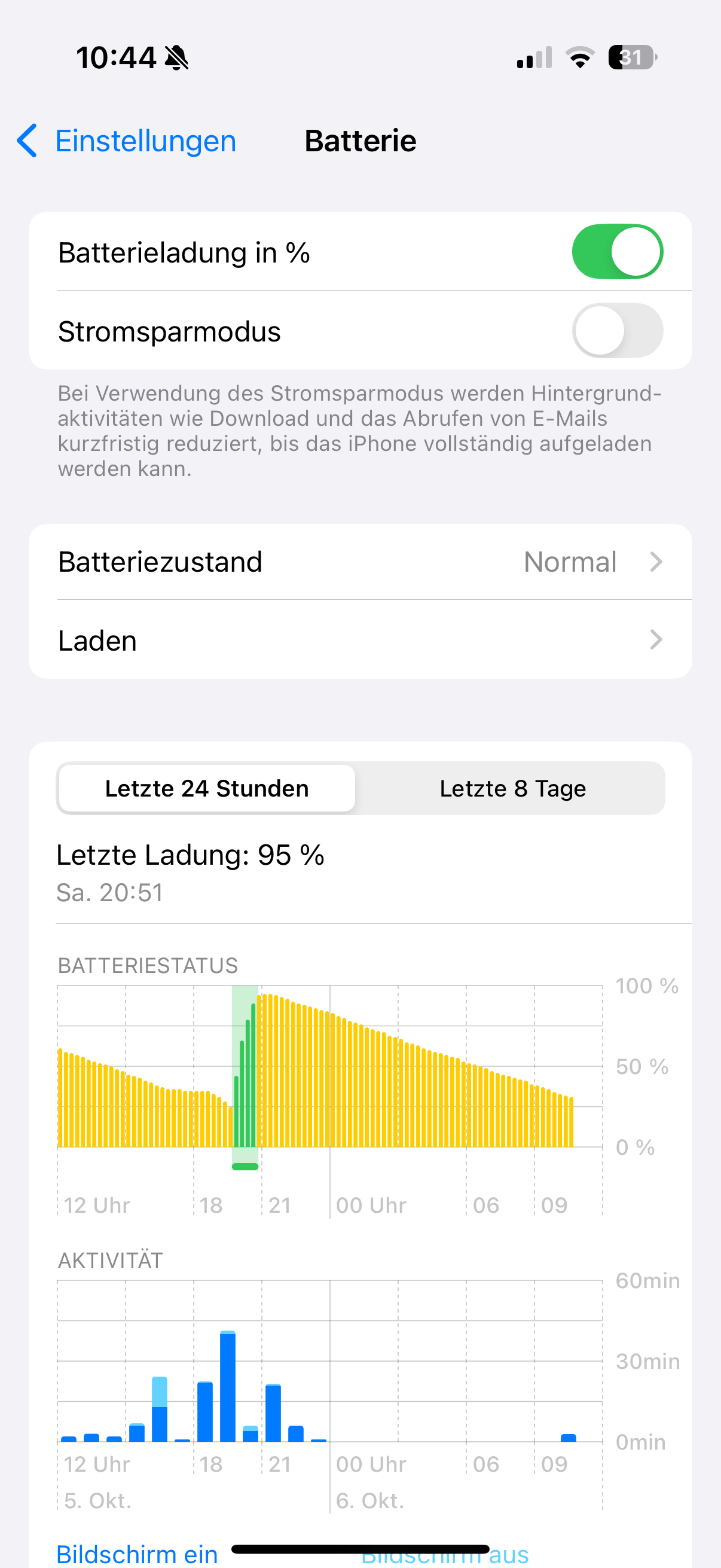Enable Stromsparmodus
This screenshot has width=721, height=1568.
617,331
